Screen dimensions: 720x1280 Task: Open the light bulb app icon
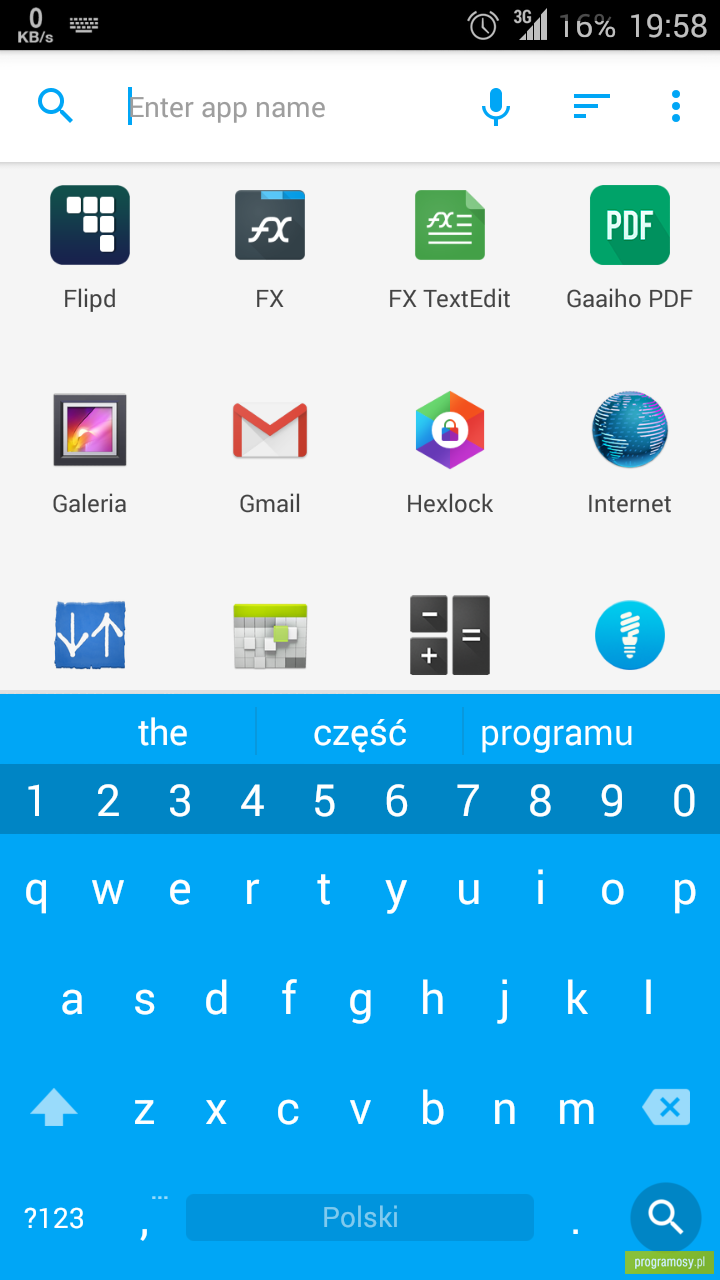630,635
